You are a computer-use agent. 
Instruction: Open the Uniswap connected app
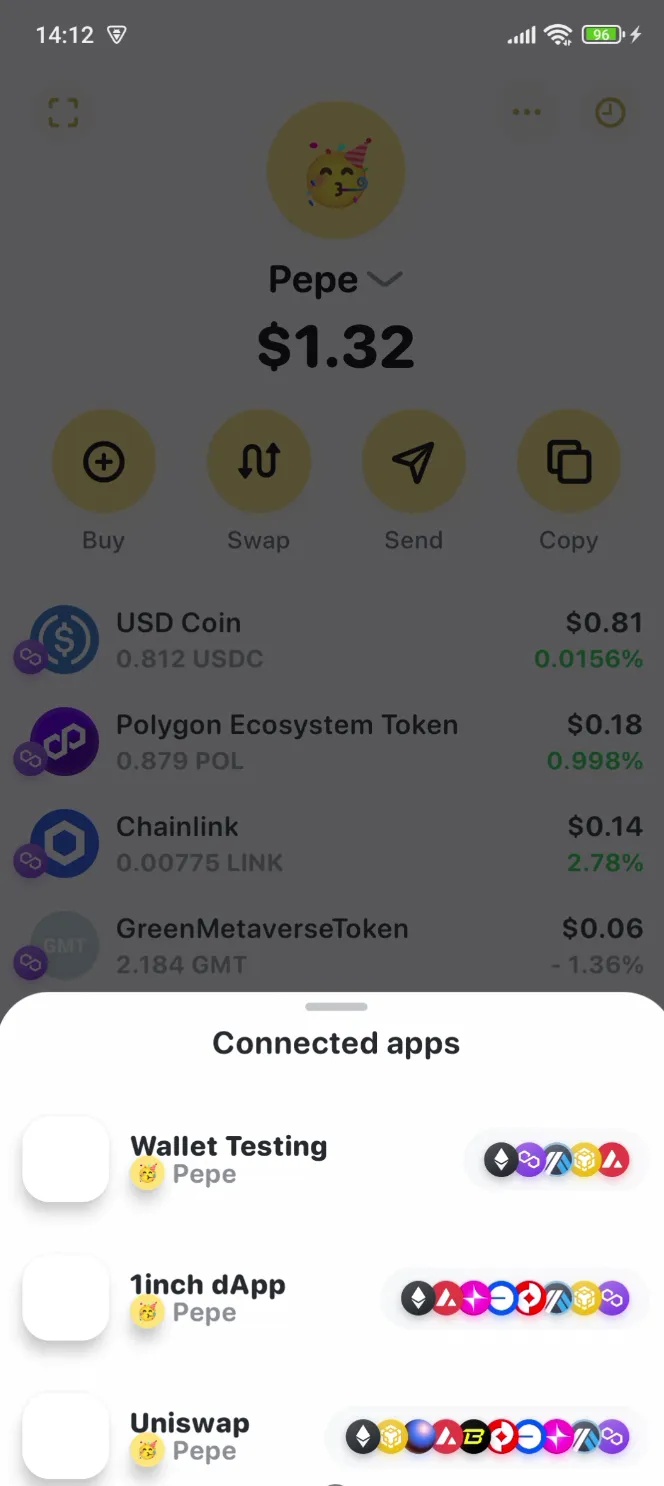click(190, 1435)
